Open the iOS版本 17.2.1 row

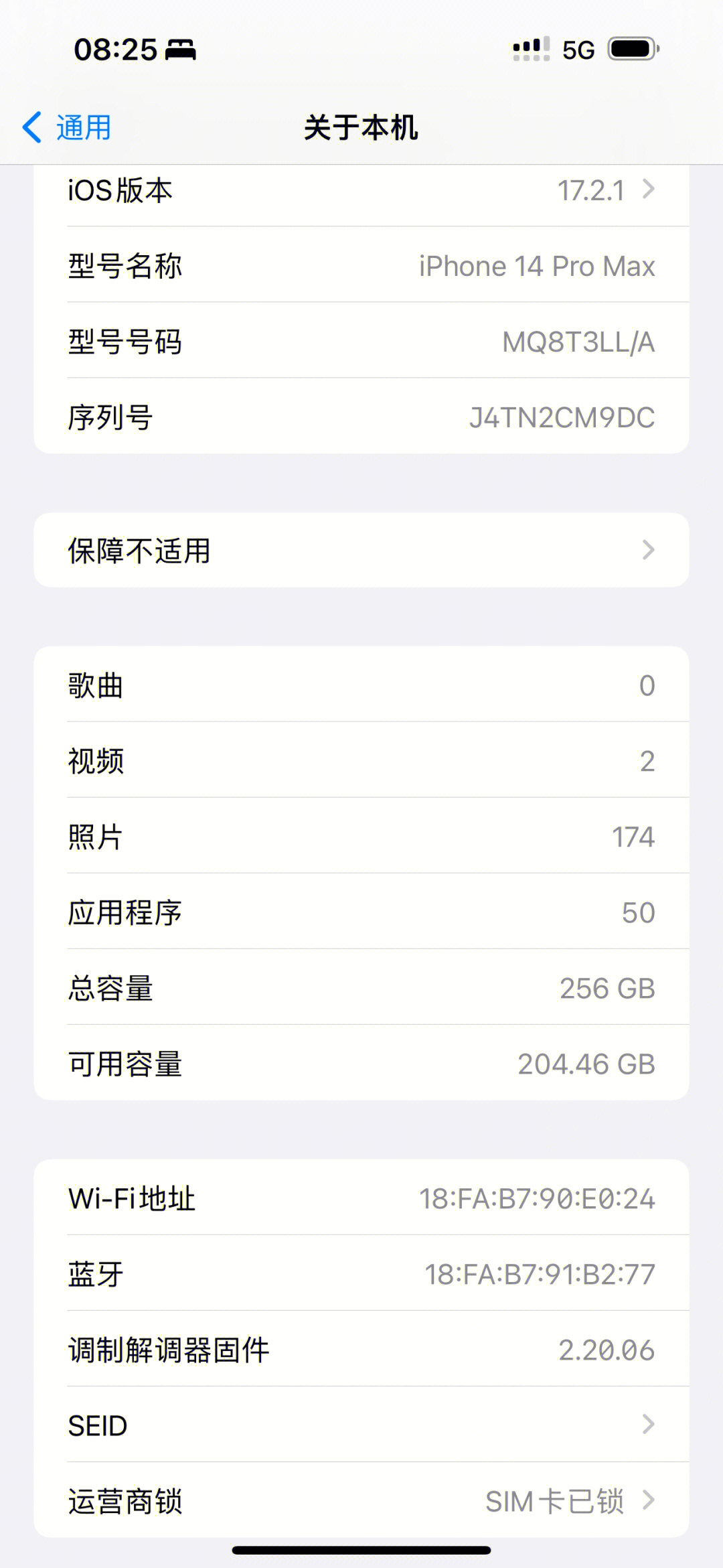(361, 191)
